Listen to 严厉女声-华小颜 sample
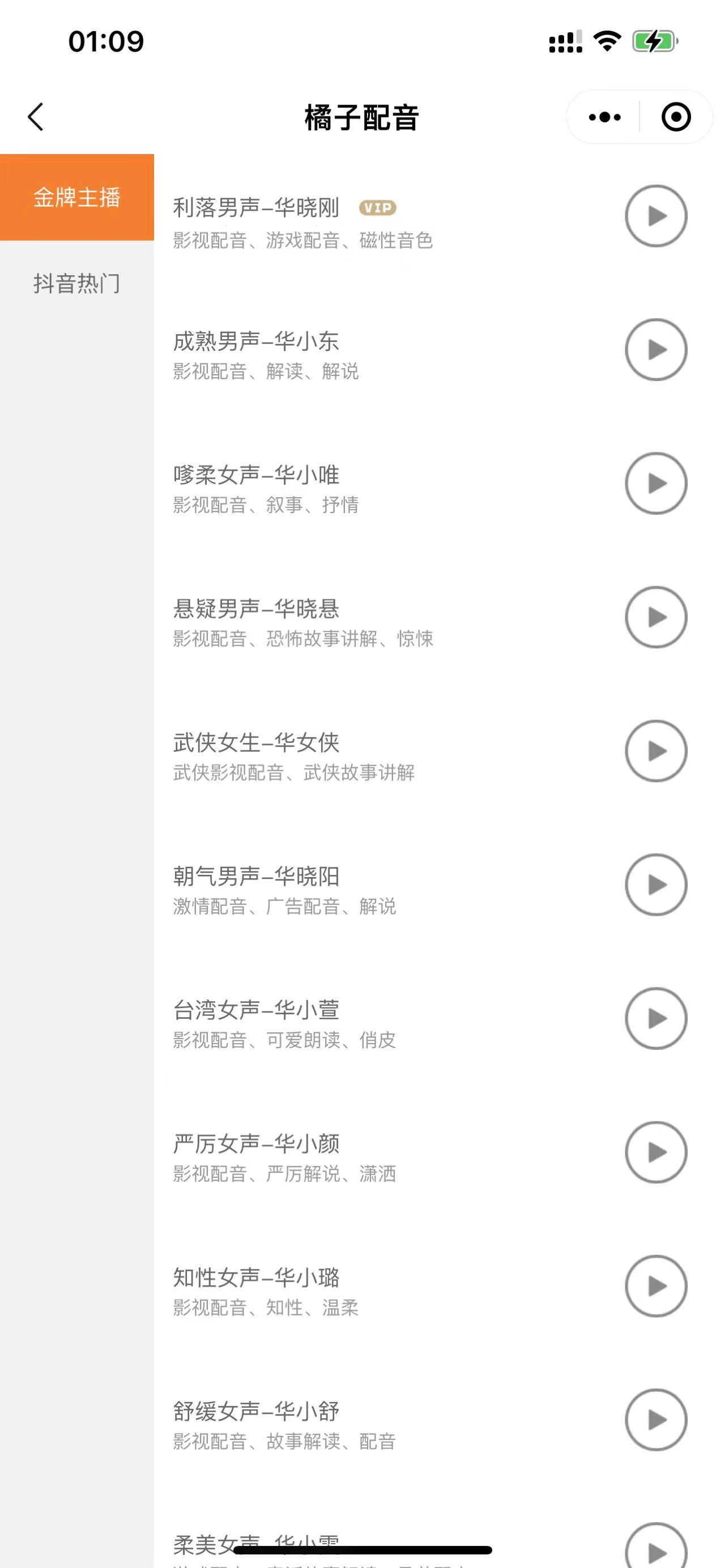Screen dimensions: 725x1568 point(655,1152)
